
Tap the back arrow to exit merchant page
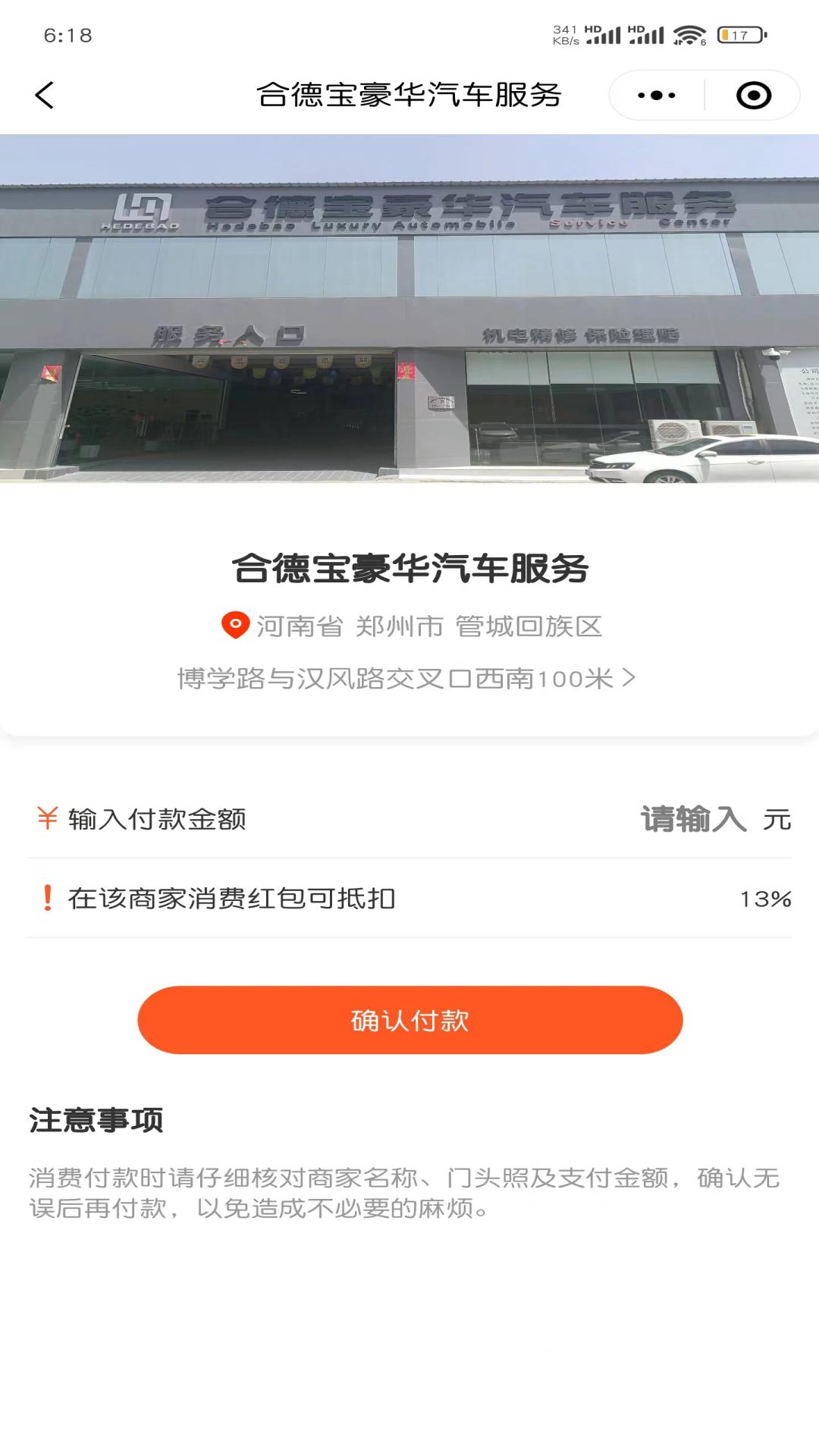pos(43,94)
